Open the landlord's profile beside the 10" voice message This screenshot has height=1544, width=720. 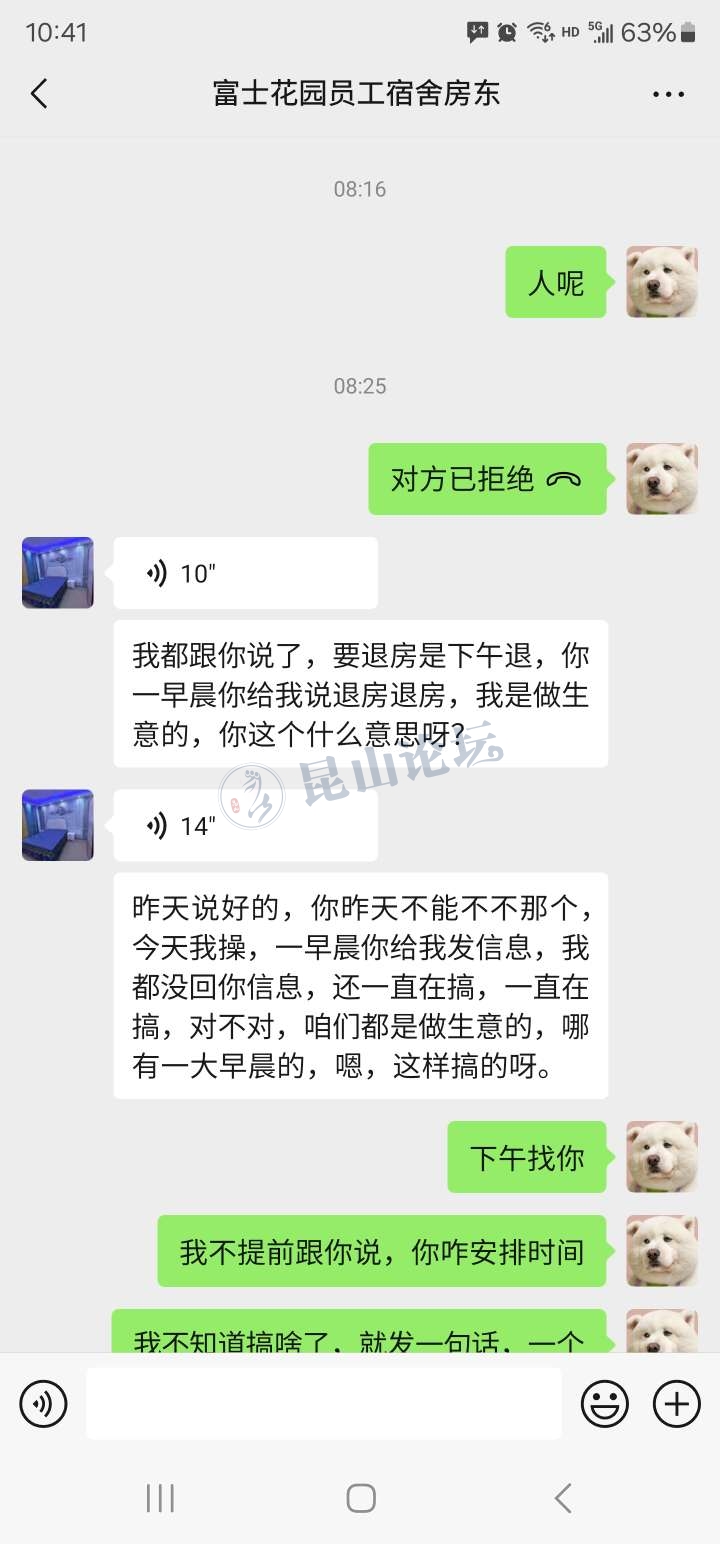(58, 573)
